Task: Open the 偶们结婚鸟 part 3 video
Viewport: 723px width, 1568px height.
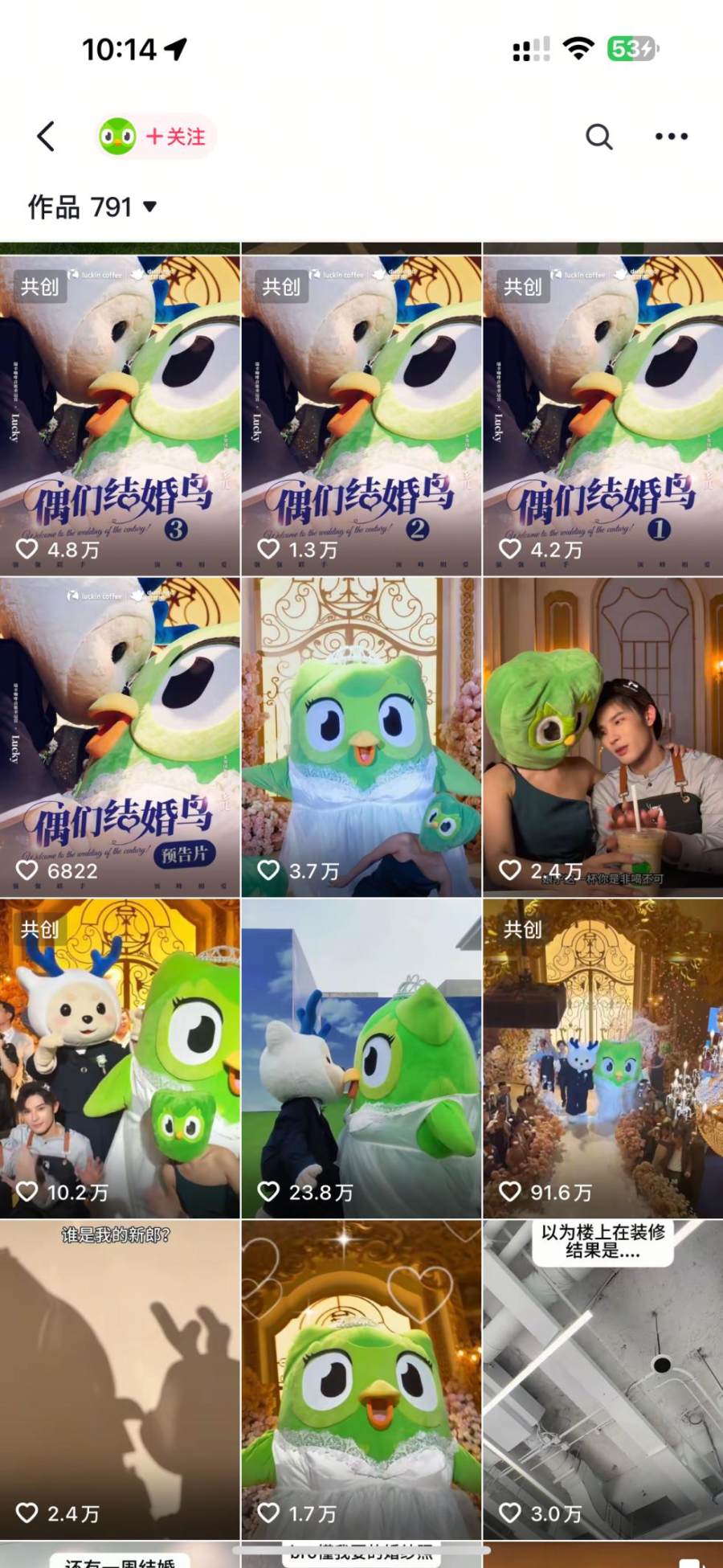Action: tap(120, 414)
